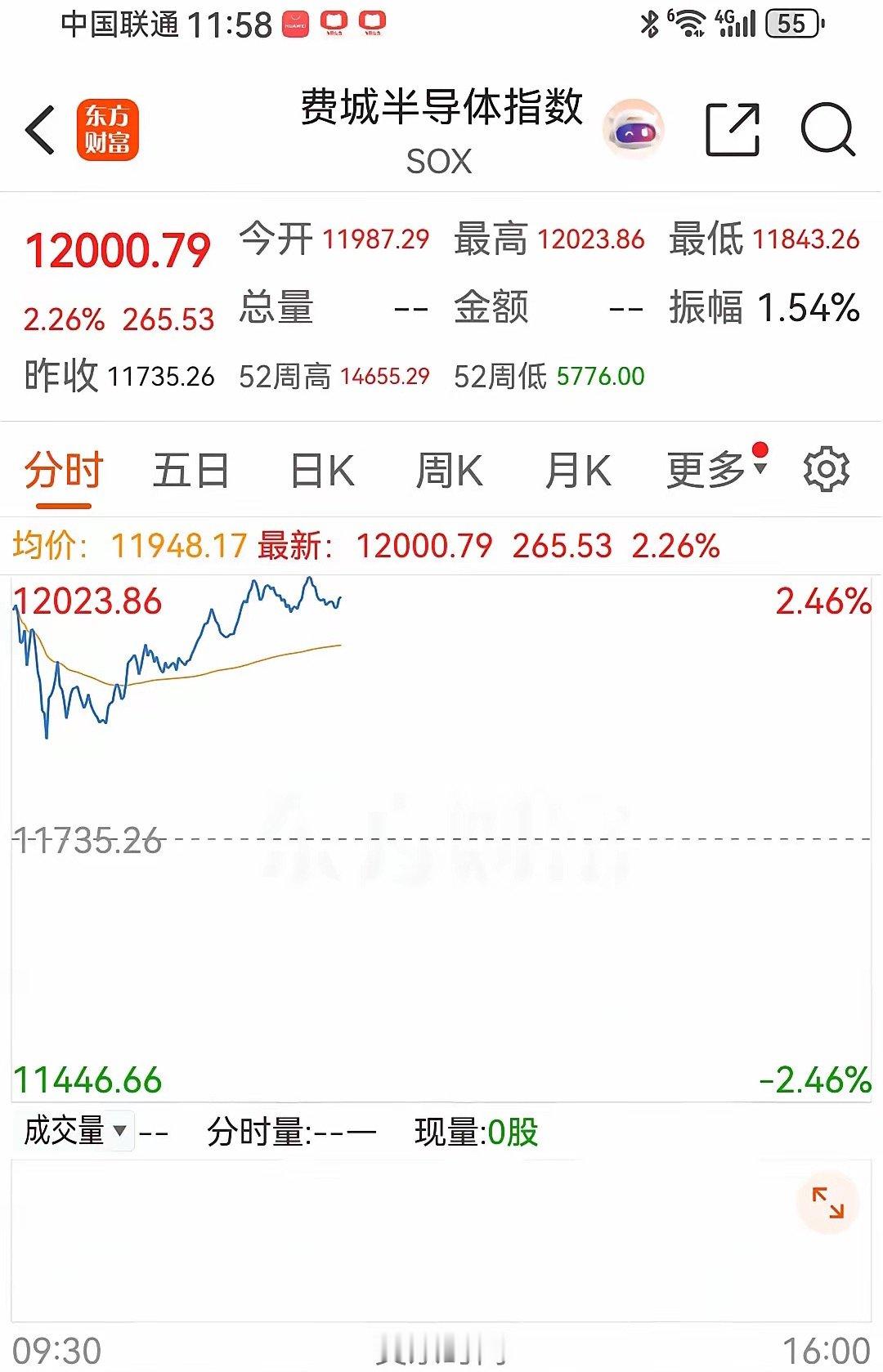Open the 成交量 indicator dropdown

tap(75, 1132)
